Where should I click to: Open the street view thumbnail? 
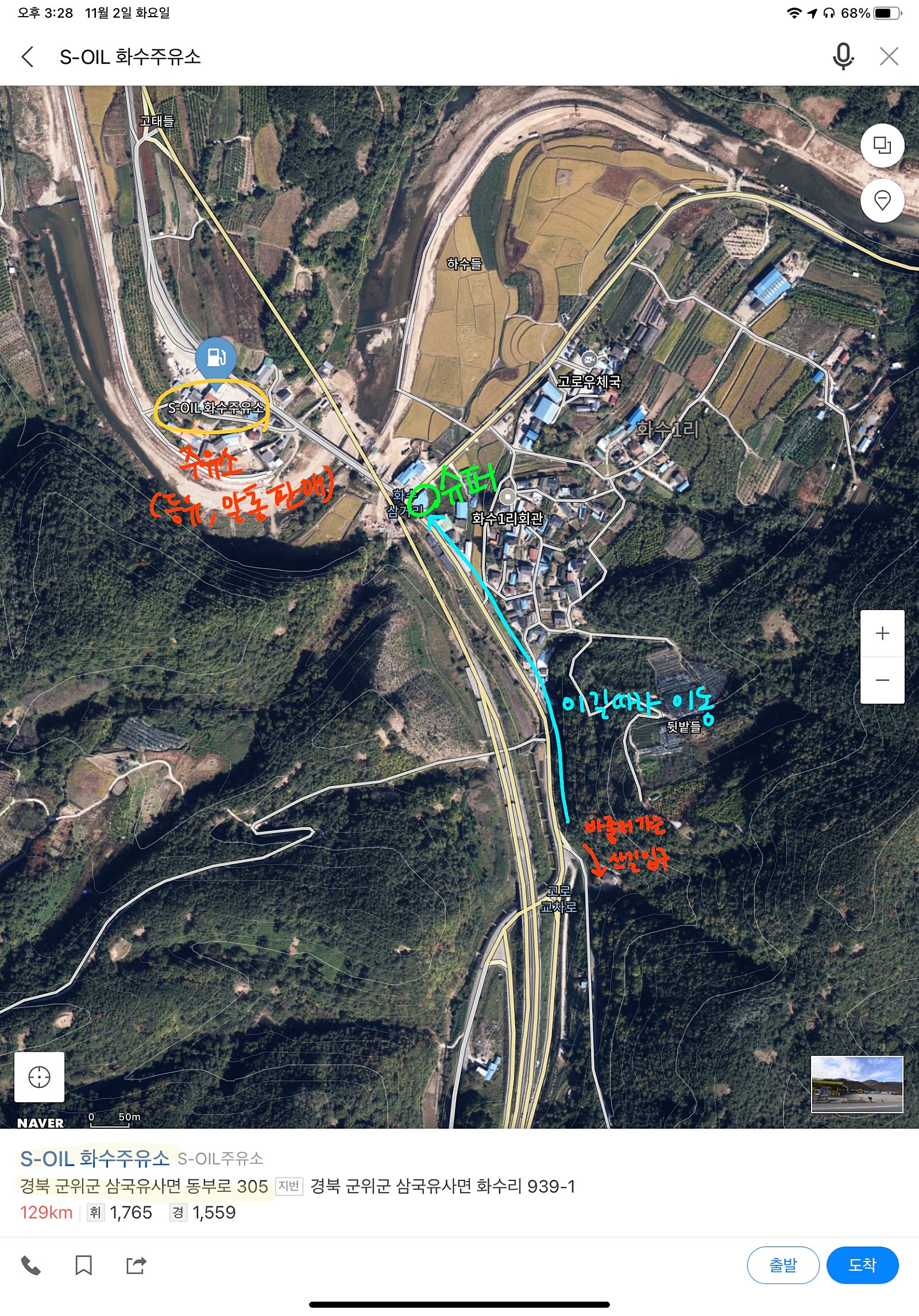856,1084
